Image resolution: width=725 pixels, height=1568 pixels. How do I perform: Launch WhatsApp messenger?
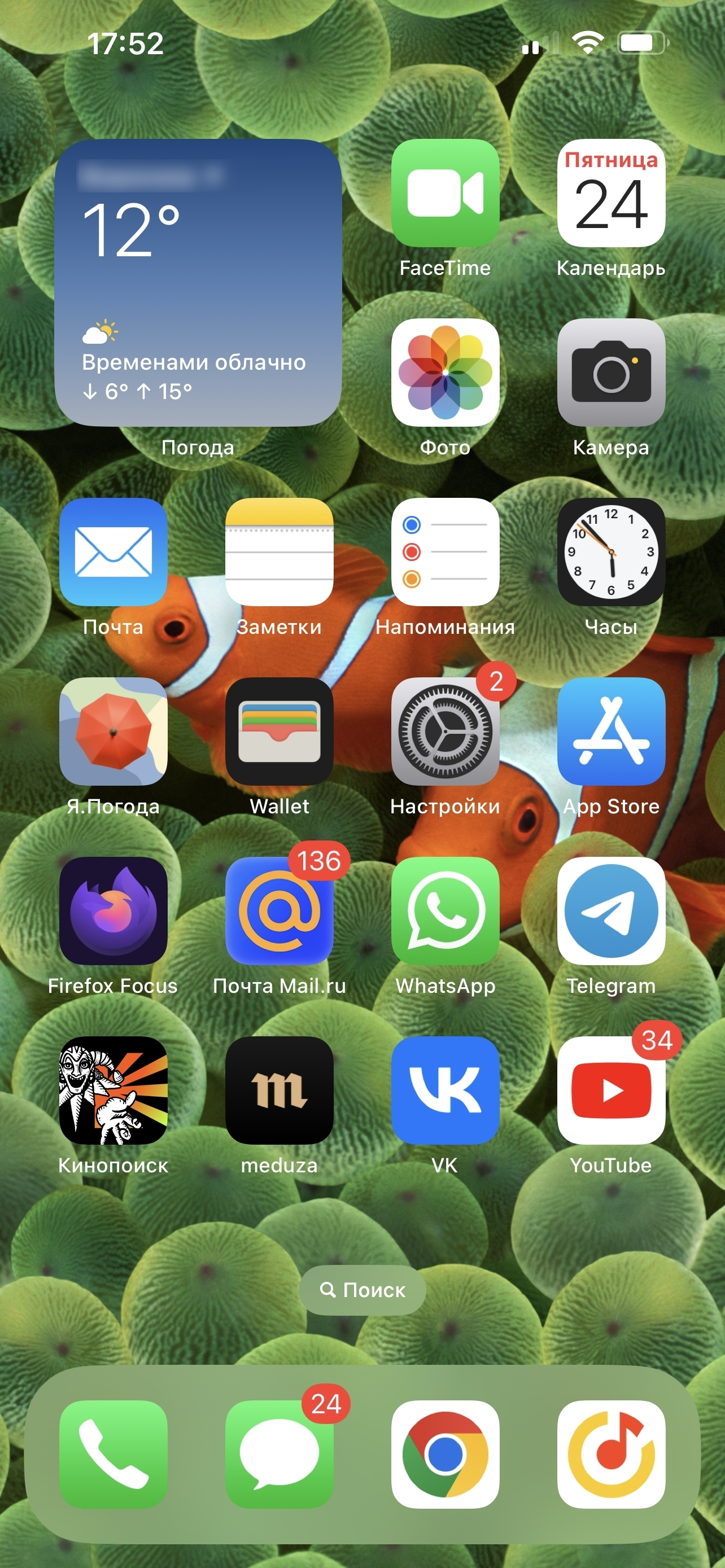pyautogui.click(x=445, y=910)
